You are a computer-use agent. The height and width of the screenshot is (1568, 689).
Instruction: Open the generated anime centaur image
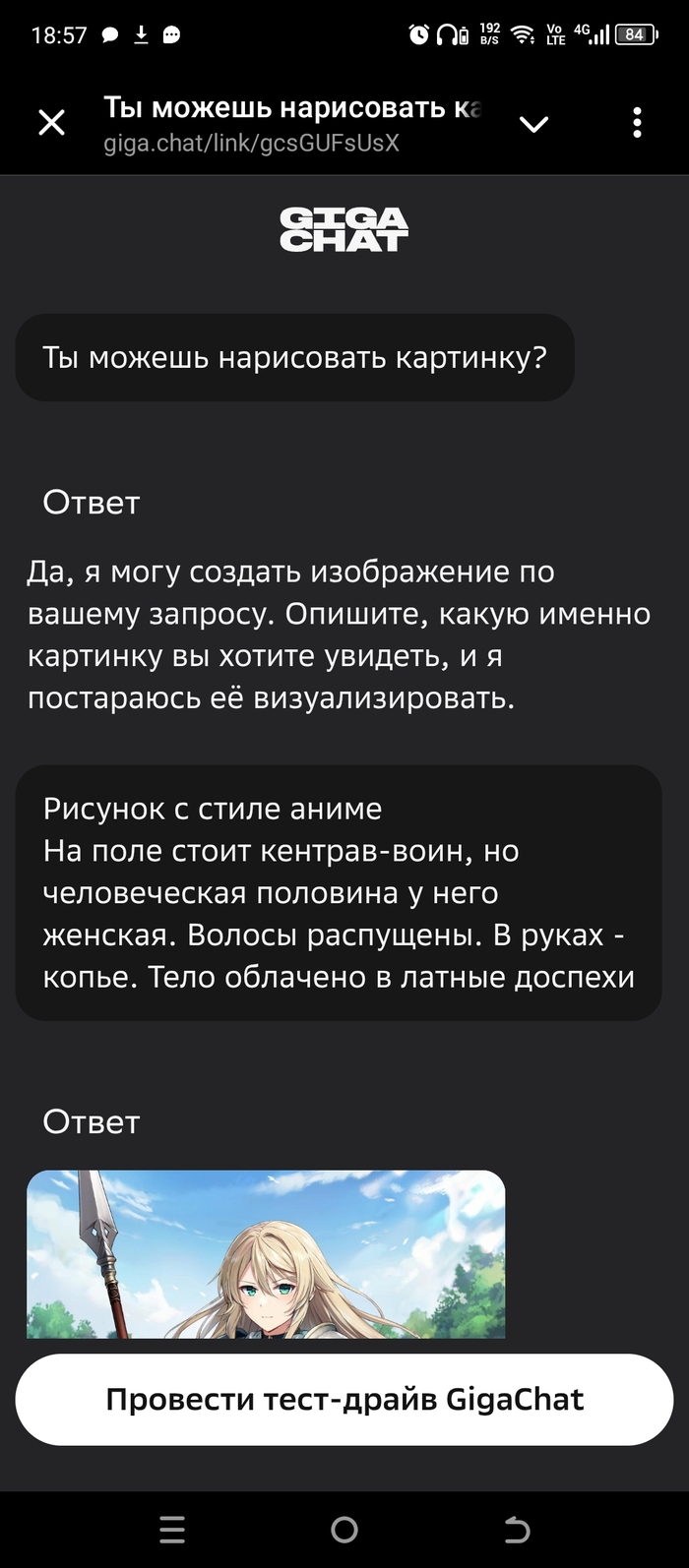tap(266, 1253)
